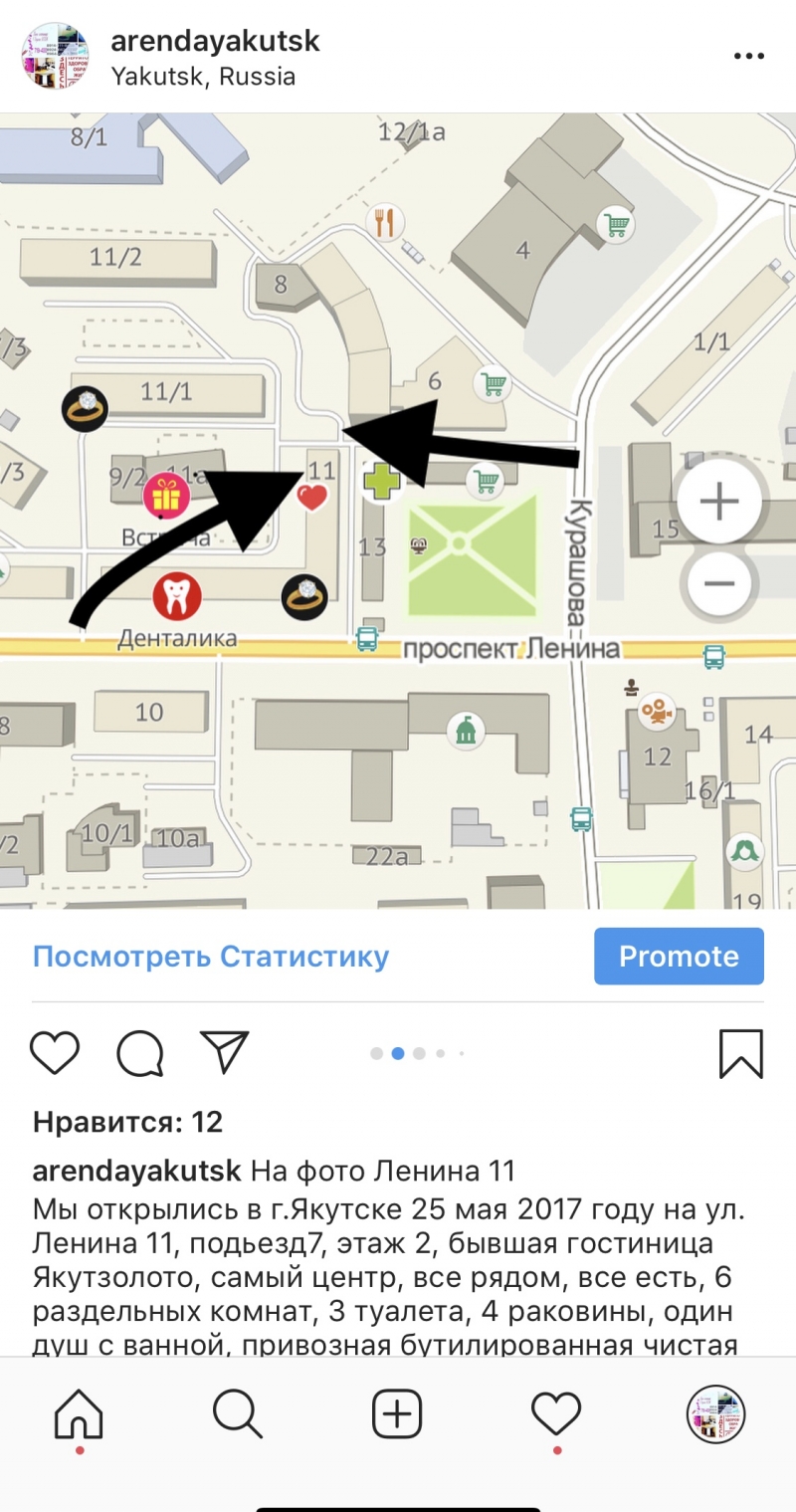Open the post's three-dot options menu
796x1512 pixels.
click(x=748, y=57)
